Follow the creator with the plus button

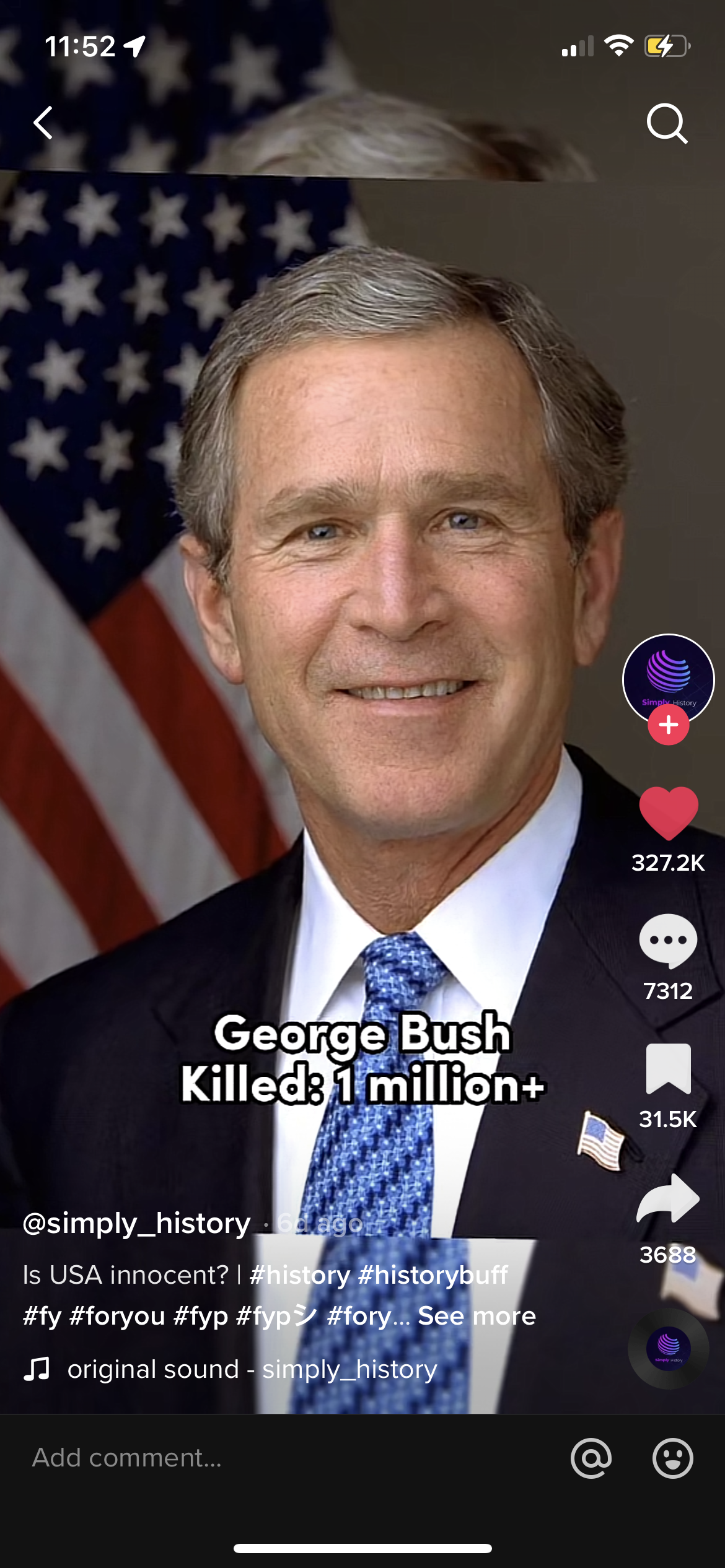[x=668, y=725]
